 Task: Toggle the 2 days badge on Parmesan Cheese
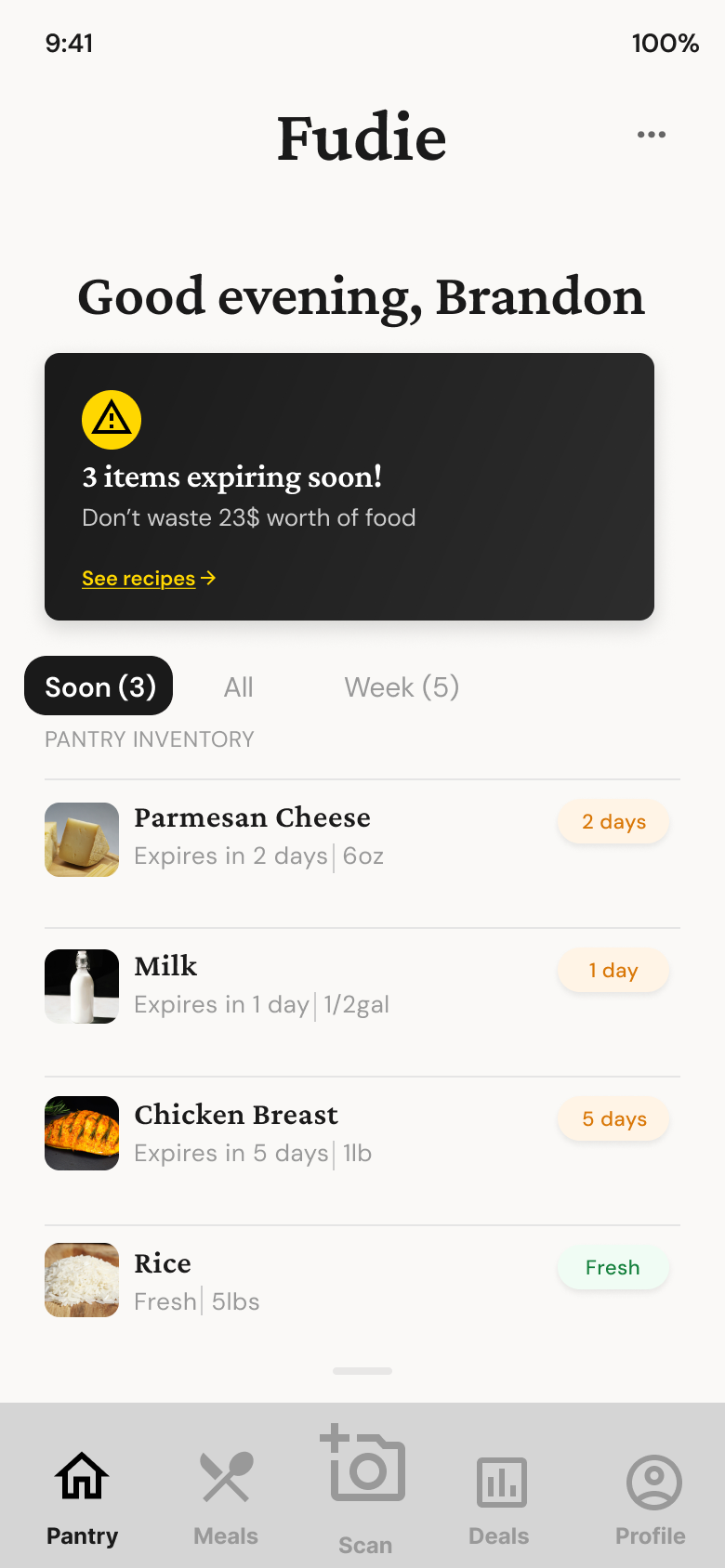pyautogui.click(x=613, y=822)
